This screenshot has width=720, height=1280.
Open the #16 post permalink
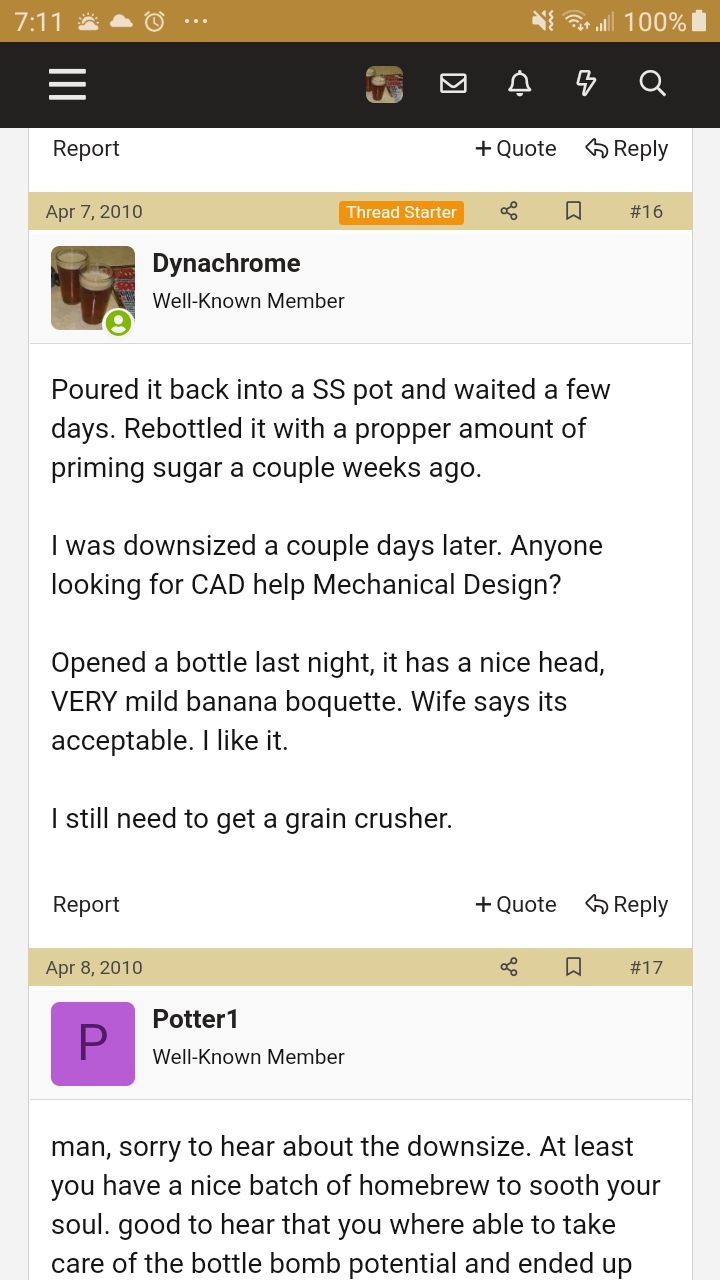(x=646, y=211)
